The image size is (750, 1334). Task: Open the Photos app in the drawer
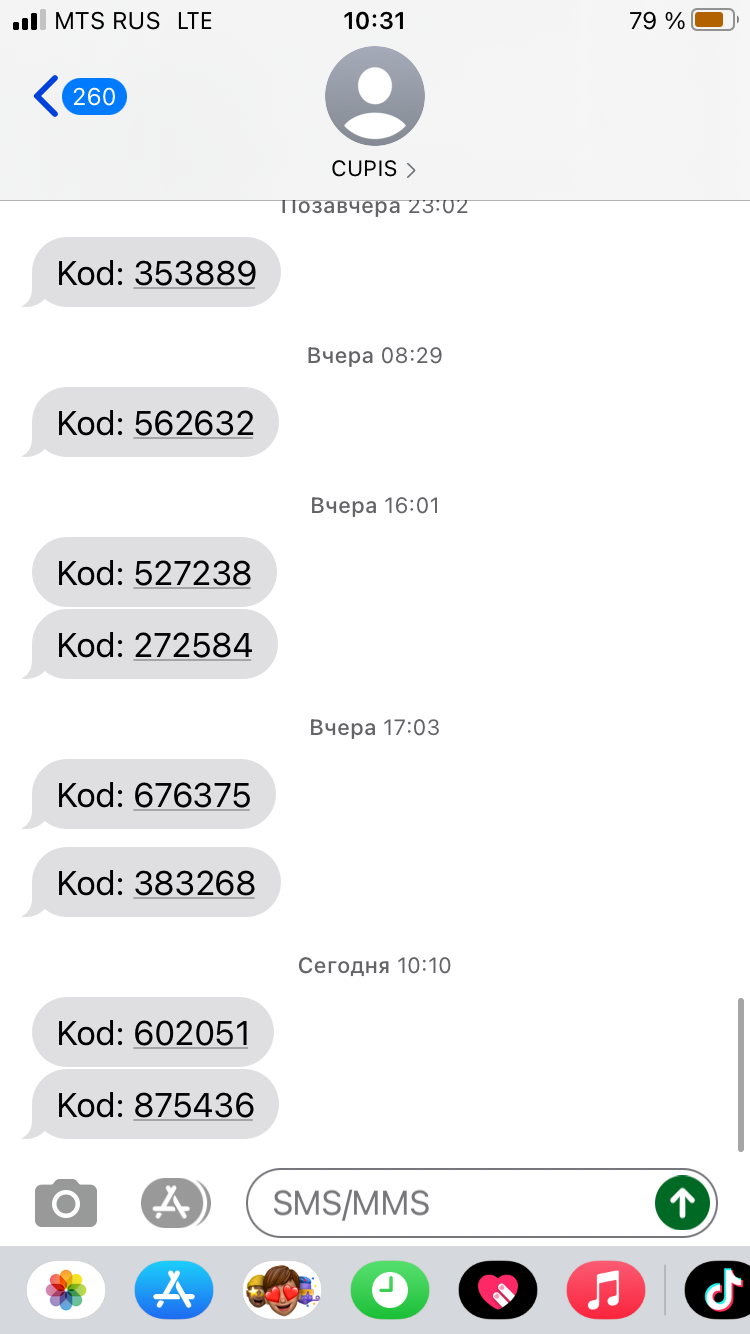66,1290
